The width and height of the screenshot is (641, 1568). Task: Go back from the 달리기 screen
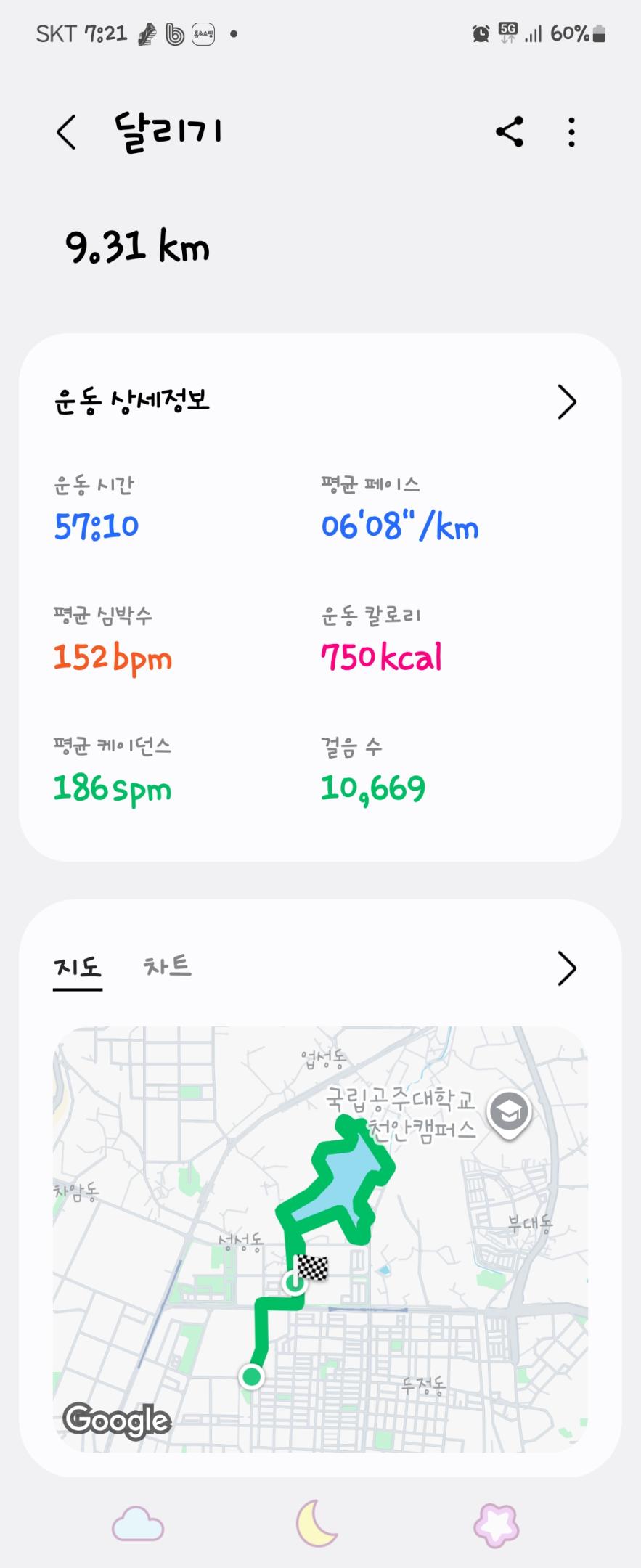67,132
